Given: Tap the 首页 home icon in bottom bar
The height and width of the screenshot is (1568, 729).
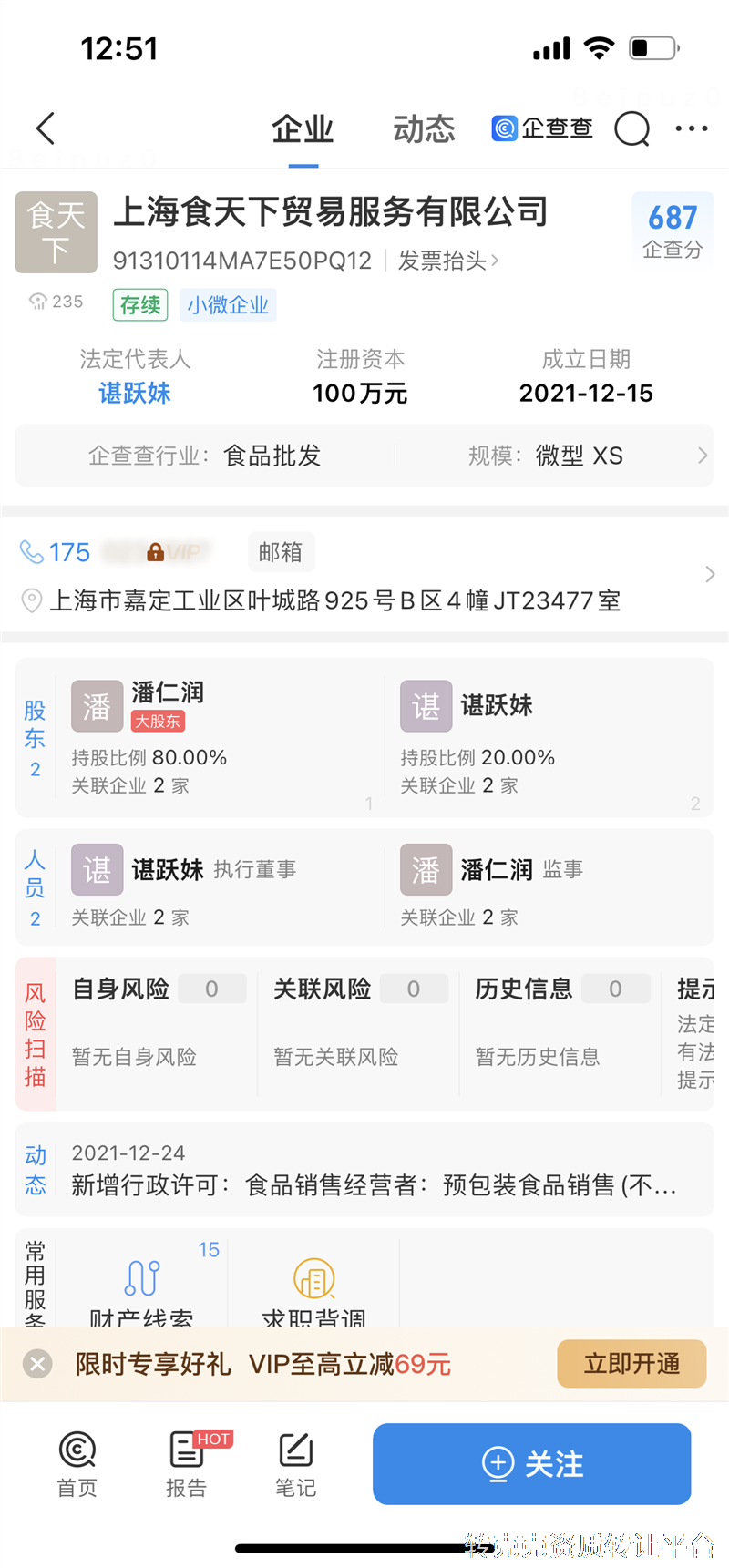Looking at the screenshot, I should (77, 1462).
